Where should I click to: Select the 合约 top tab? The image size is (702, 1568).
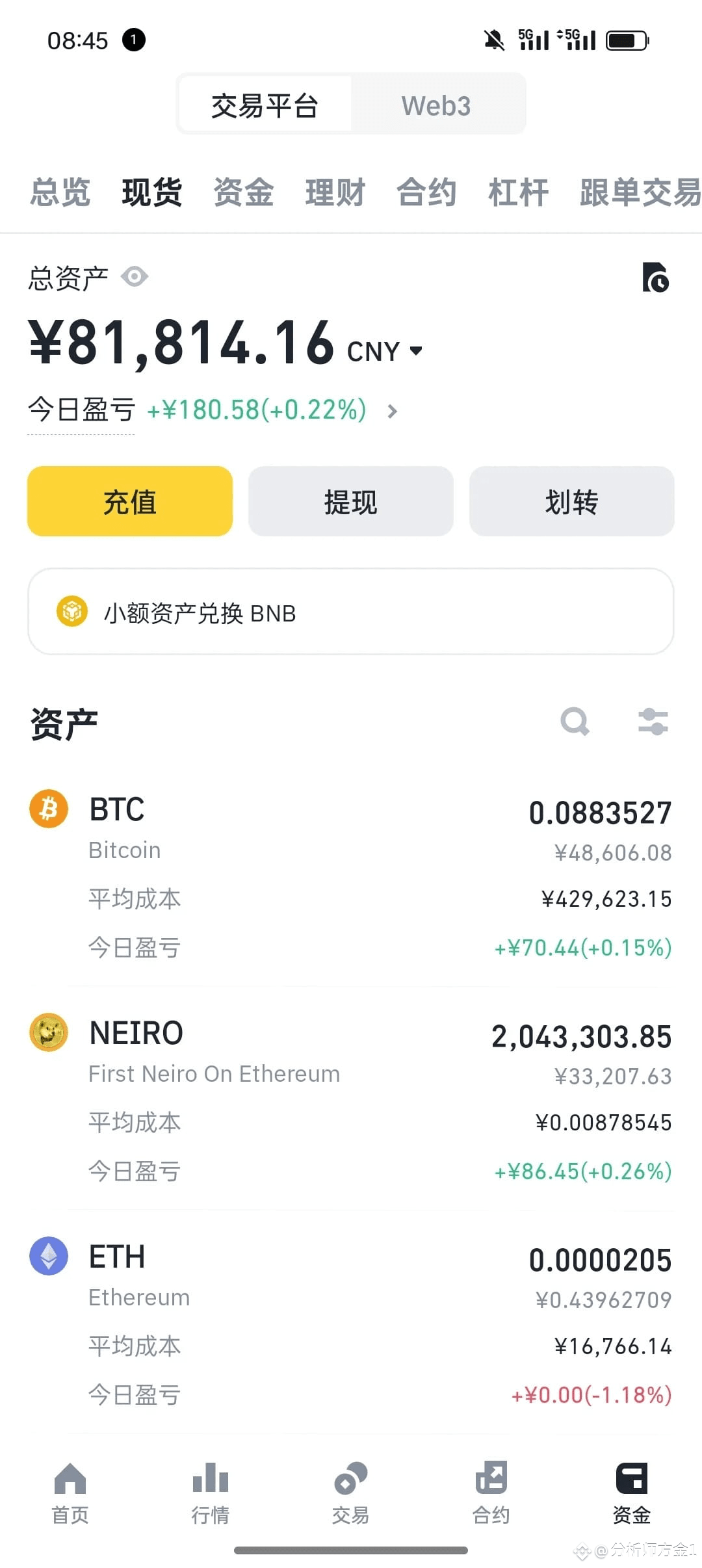pos(427,192)
